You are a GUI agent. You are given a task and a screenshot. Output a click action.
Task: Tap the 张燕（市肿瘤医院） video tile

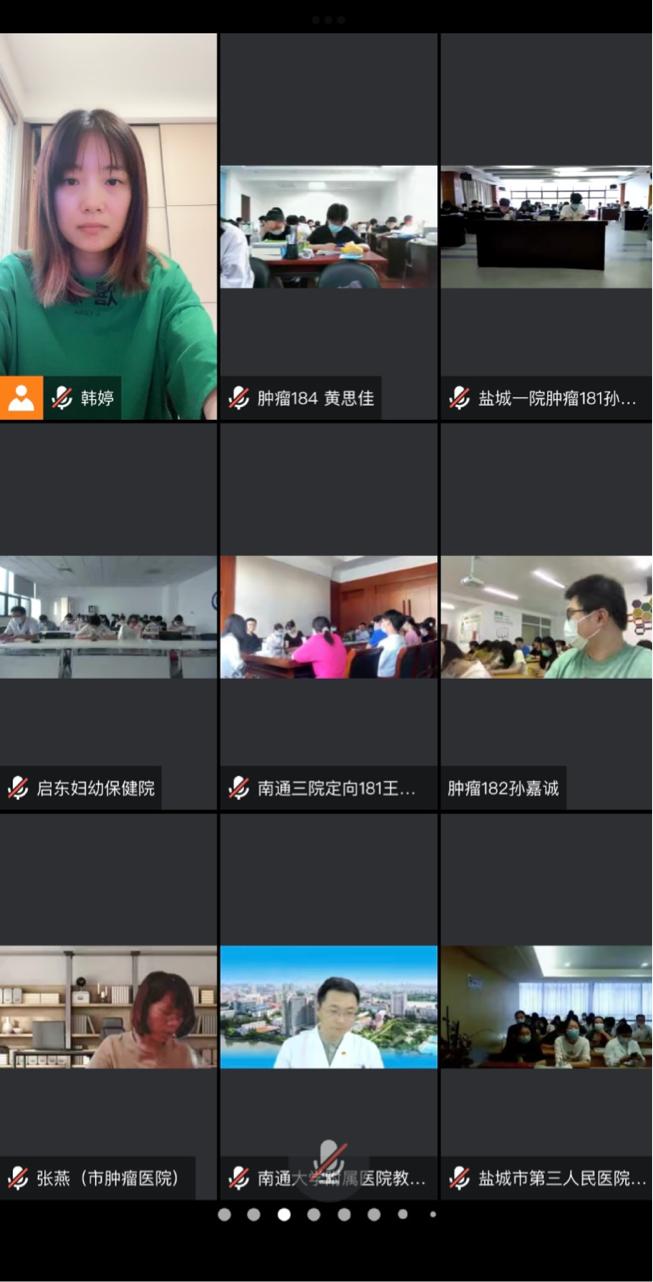coord(108,1007)
